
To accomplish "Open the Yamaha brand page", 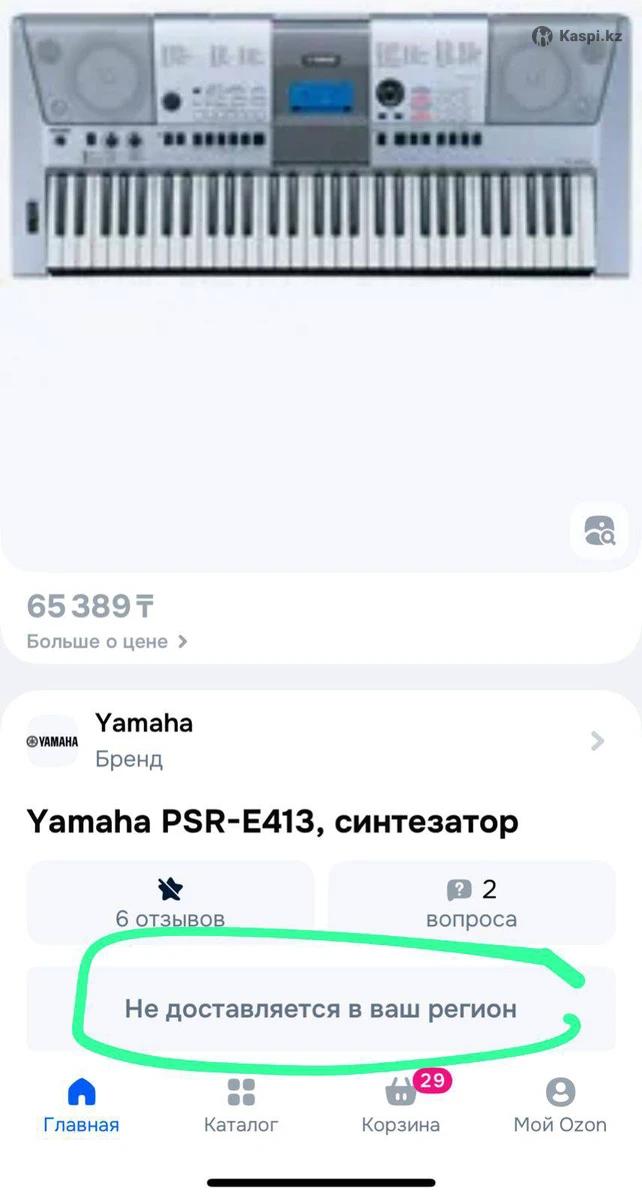I will tap(320, 741).
